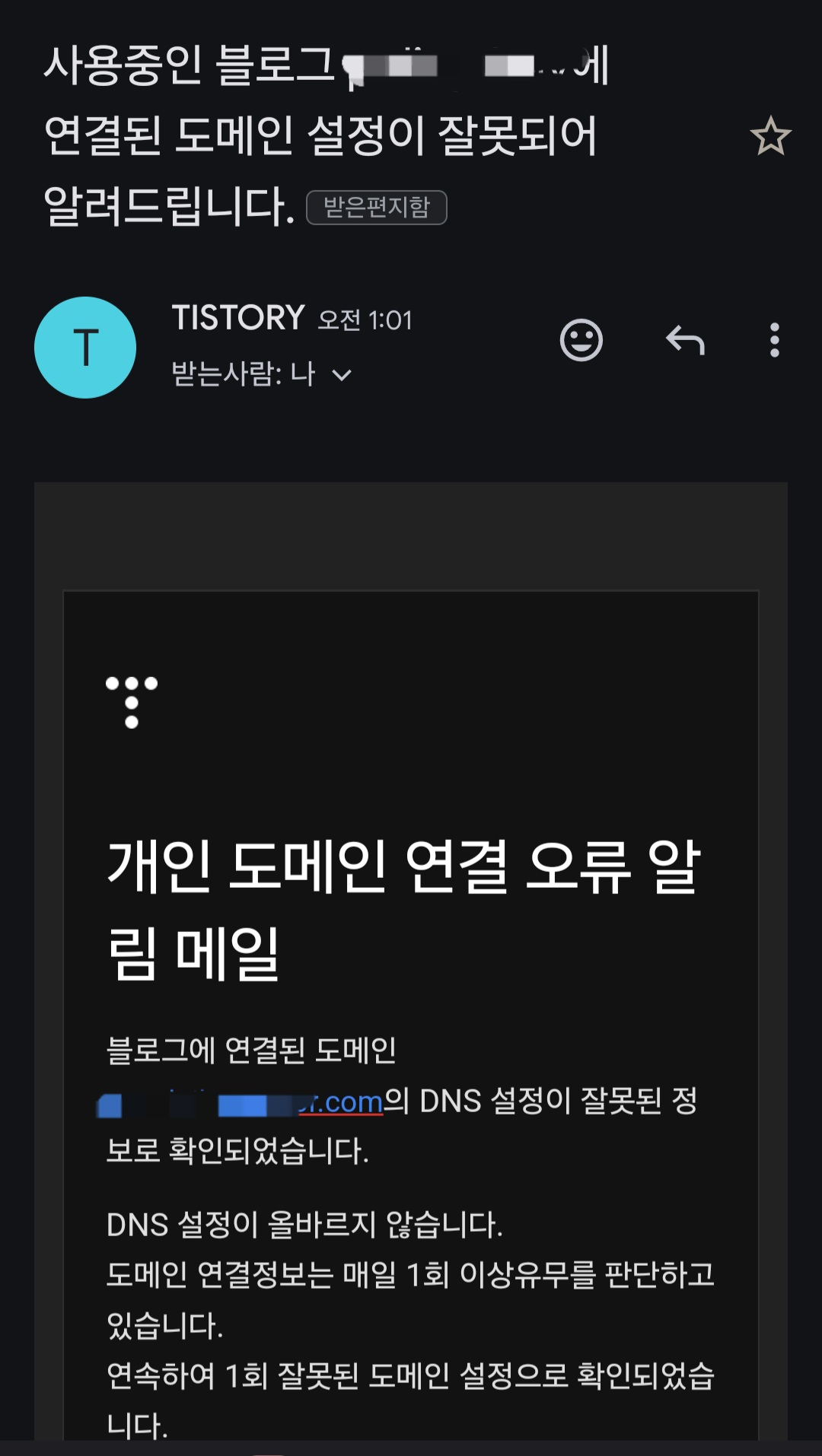The width and height of the screenshot is (822, 1456).
Task: Tap the email subject line text
Action: (x=320, y=137)
